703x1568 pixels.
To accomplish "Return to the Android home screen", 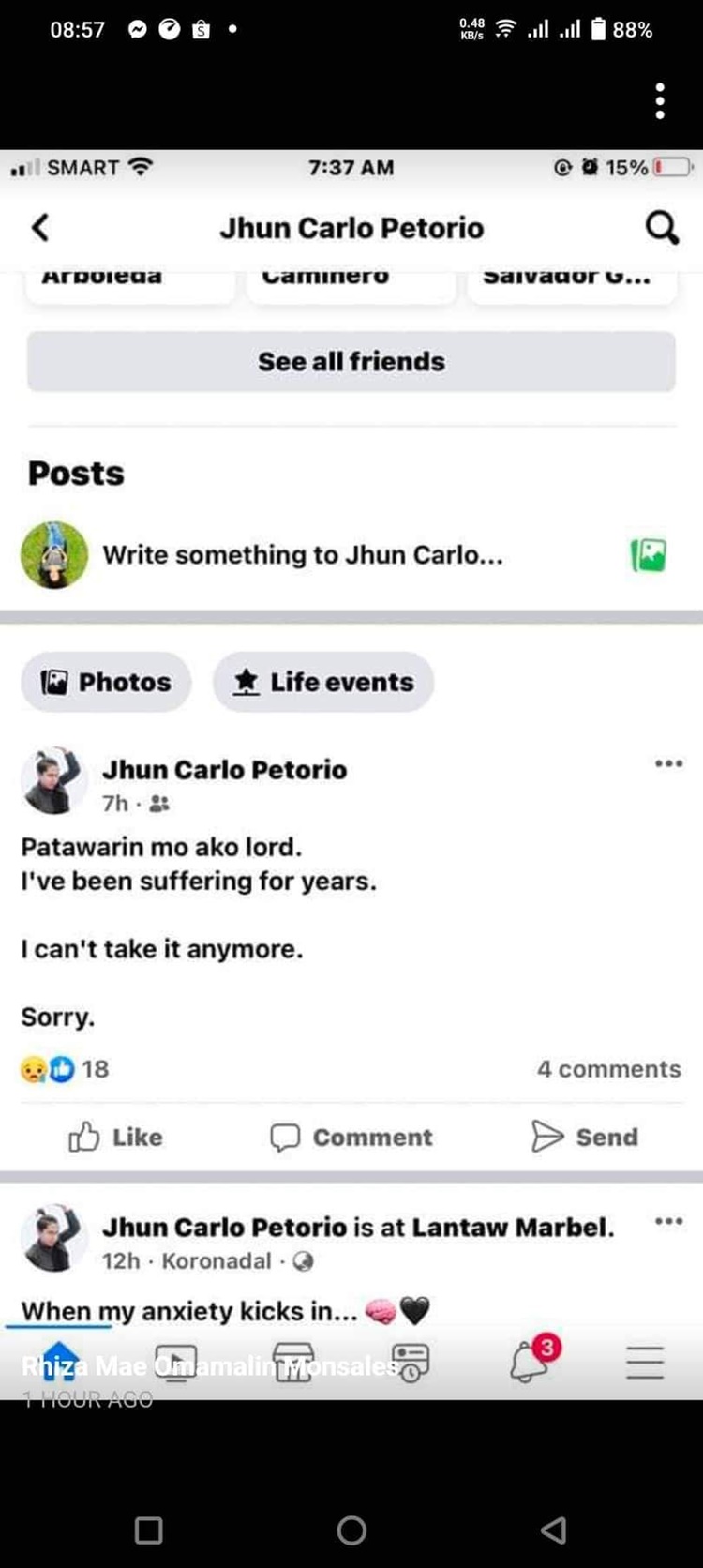I will coord(351,1530).
